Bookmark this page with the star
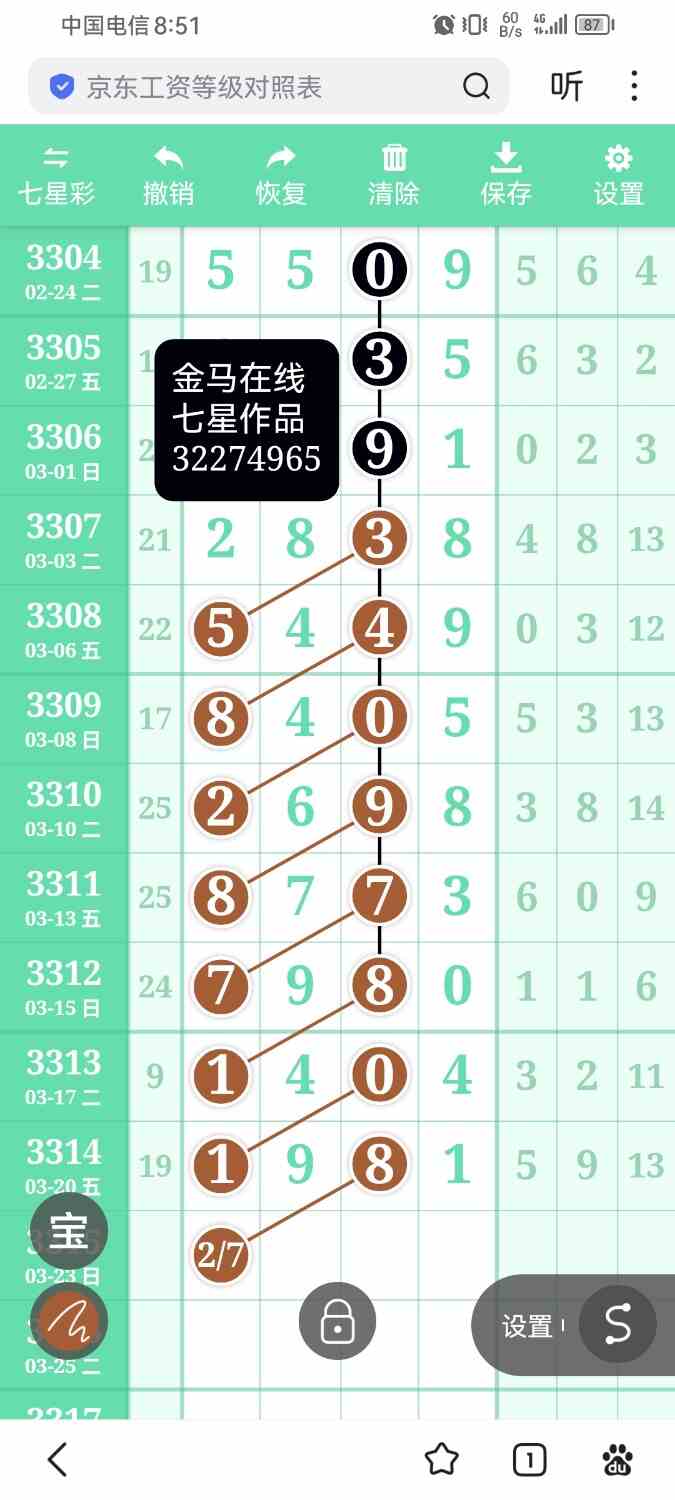 tap(441, 1460)
